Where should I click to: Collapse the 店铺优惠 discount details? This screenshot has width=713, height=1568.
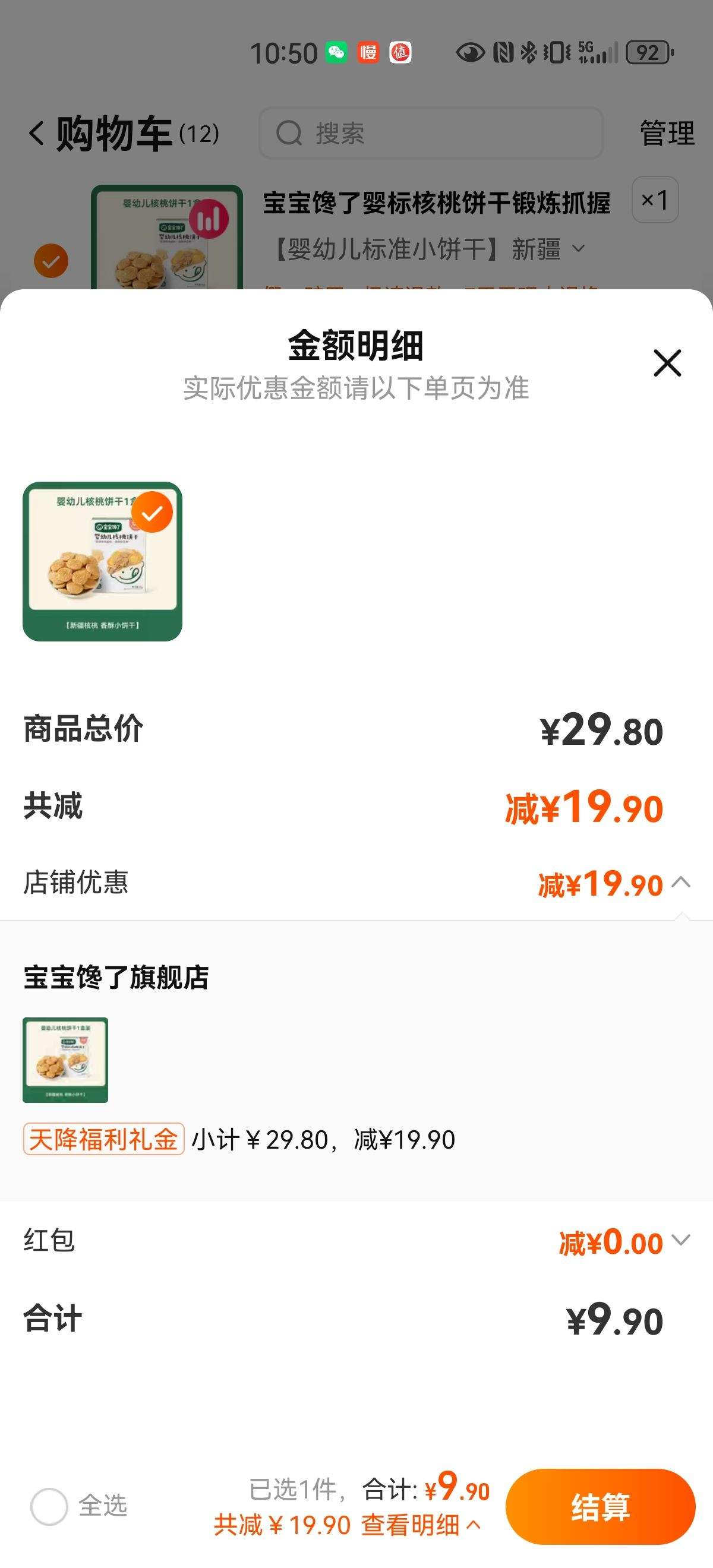click(682, 882)
